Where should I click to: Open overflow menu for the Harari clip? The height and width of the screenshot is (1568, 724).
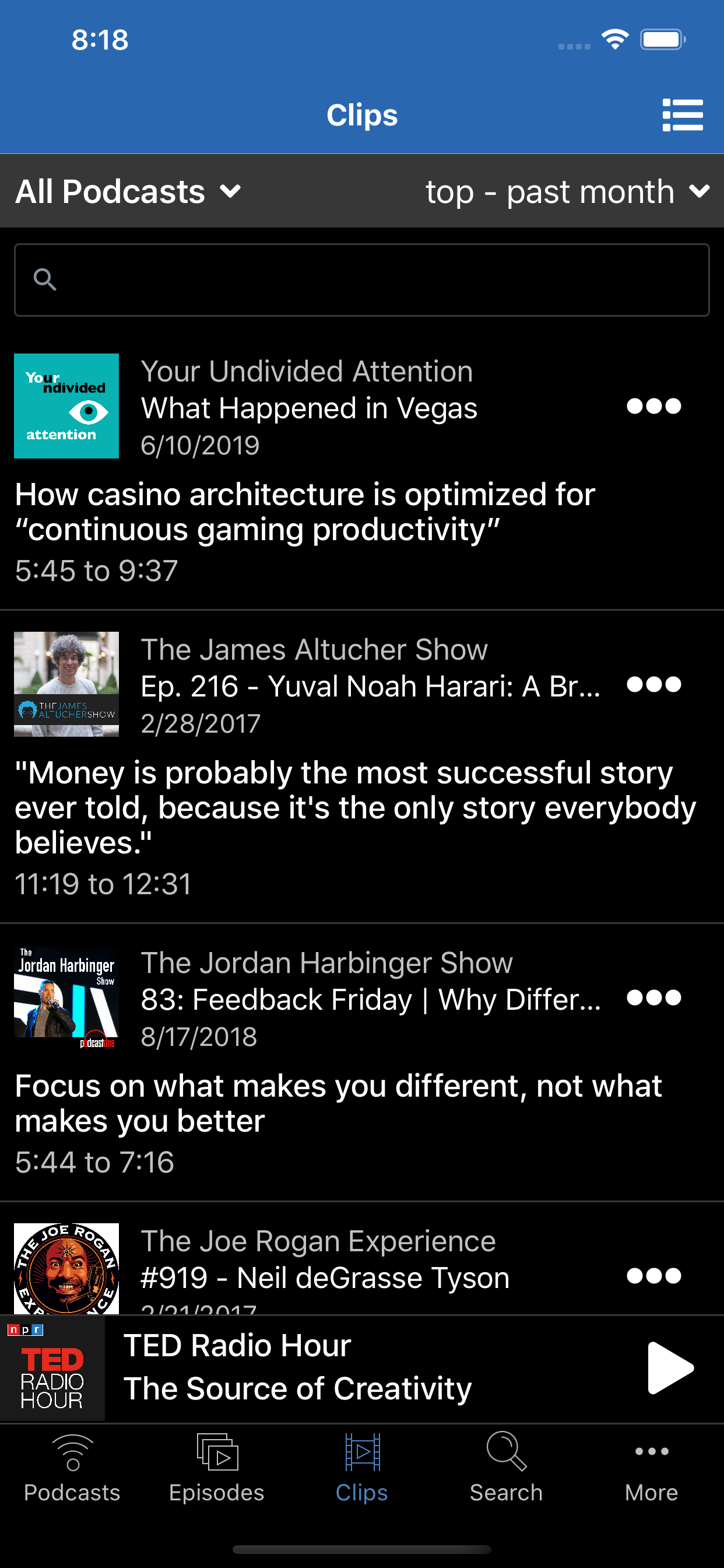point(653,684)
